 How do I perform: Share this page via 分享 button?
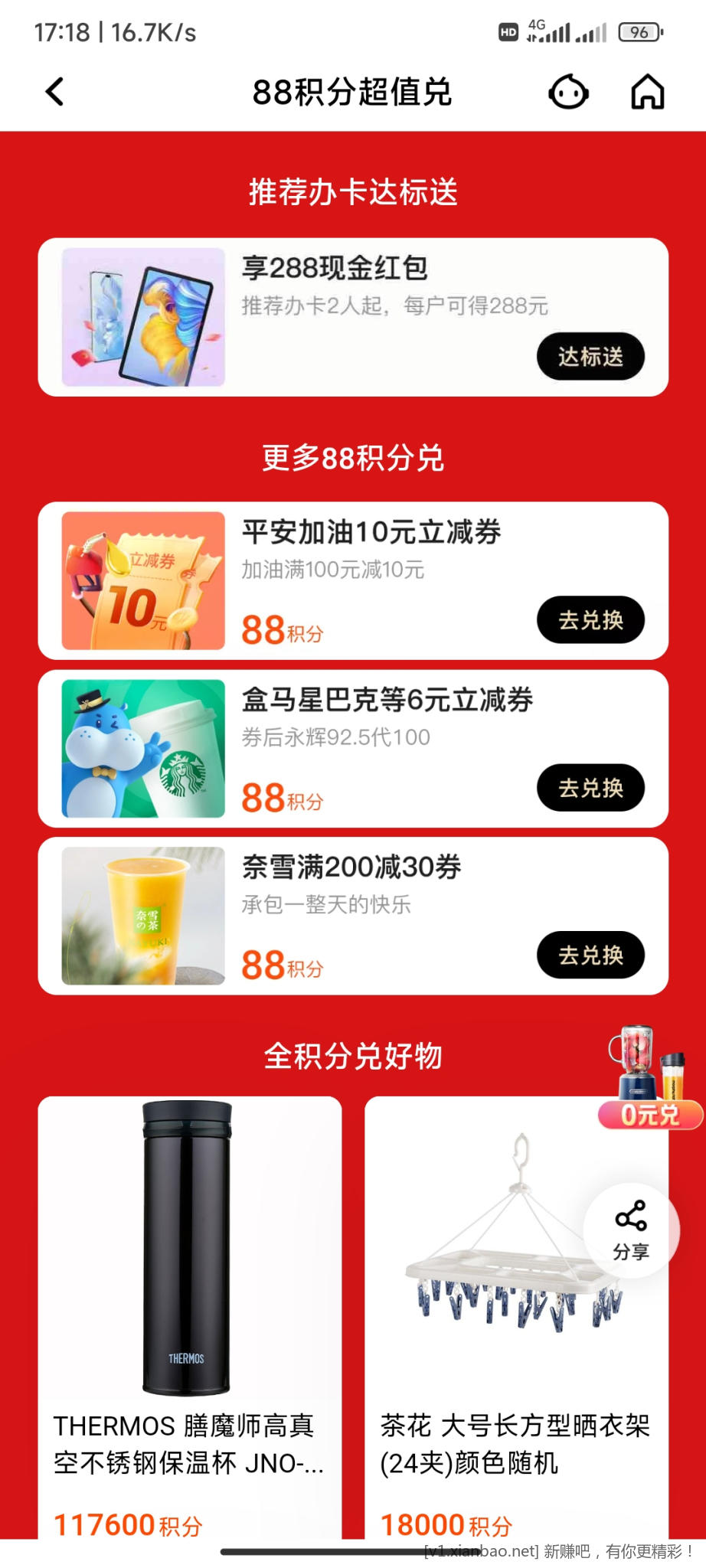pos(631,1229)
